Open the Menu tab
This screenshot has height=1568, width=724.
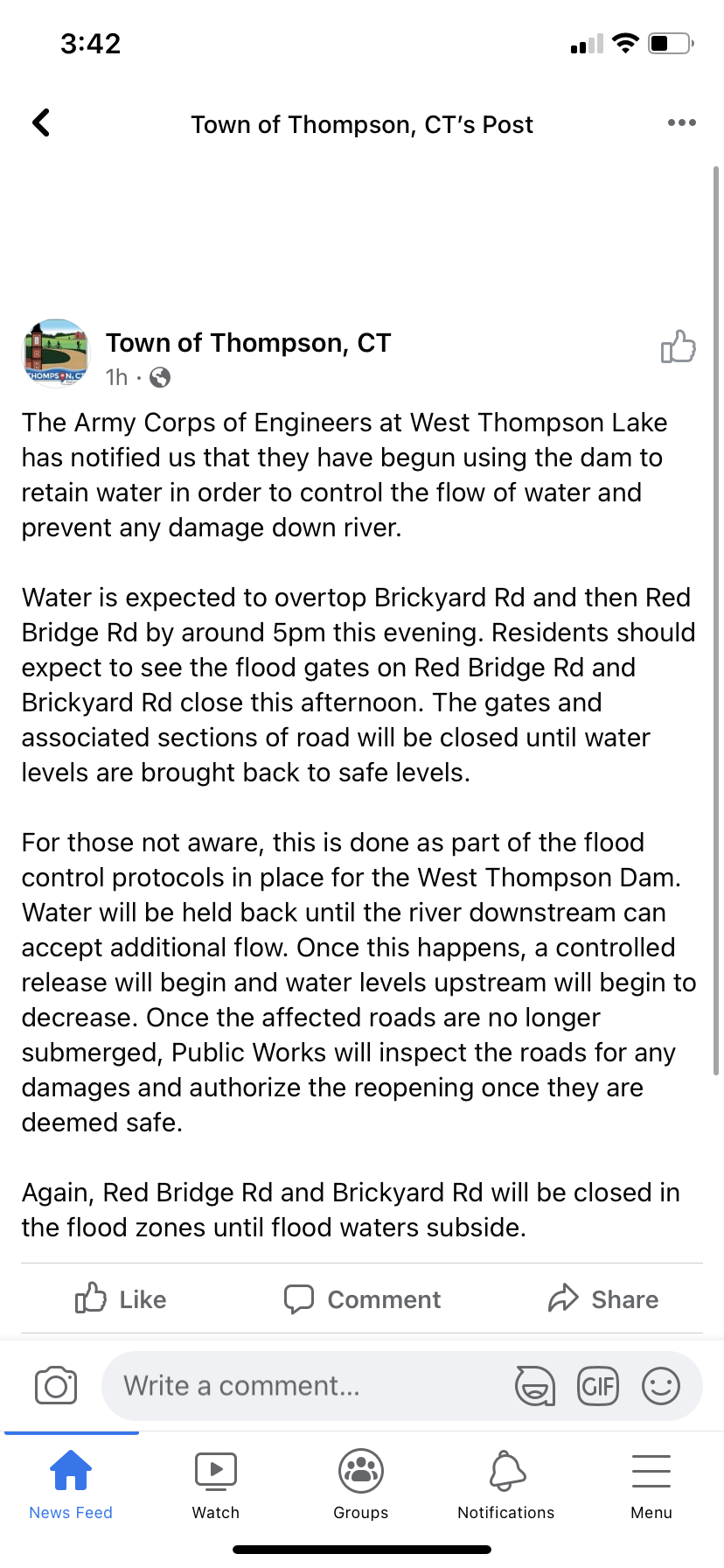click(x=651, y=1485)
